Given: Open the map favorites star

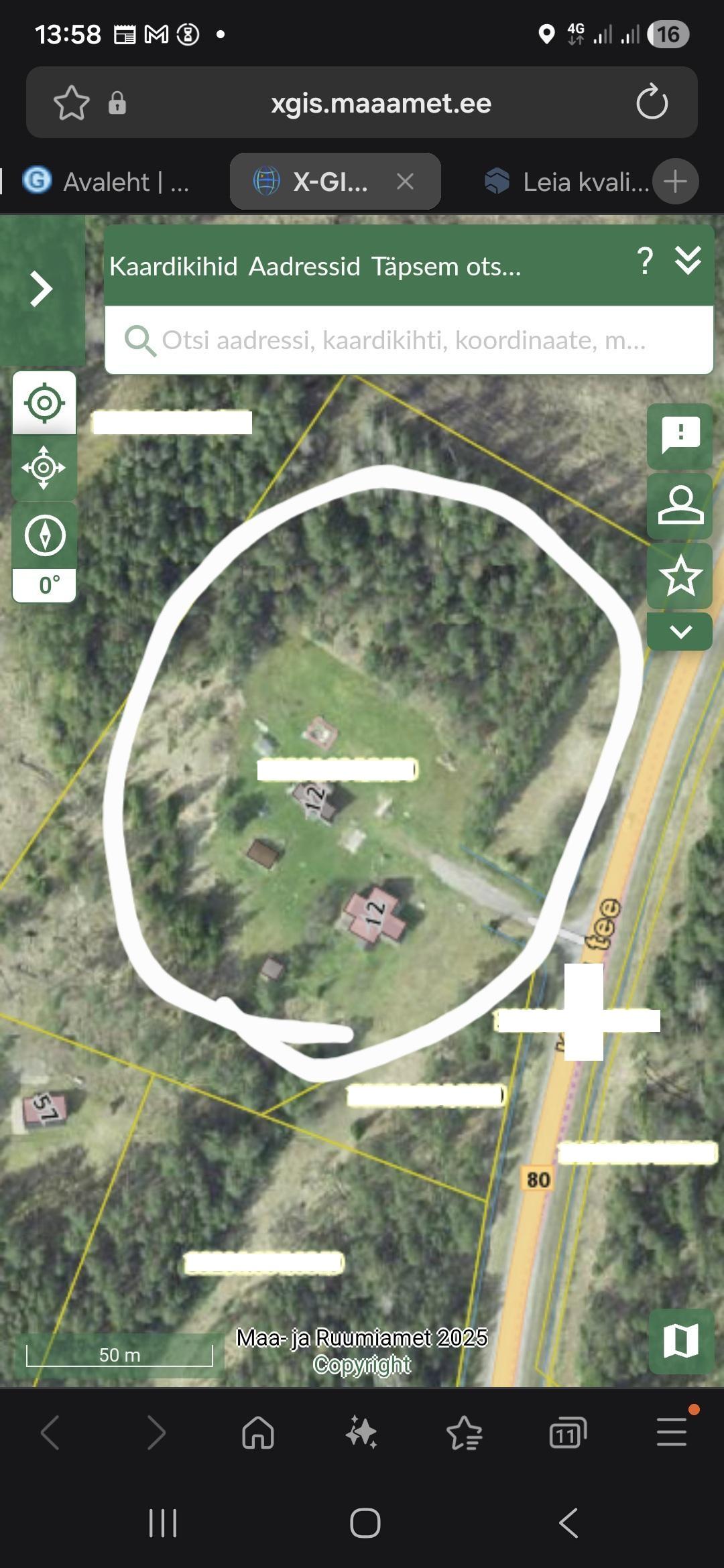Looking at the screenshot, I should pyautogui.click(x=680, y=576).
